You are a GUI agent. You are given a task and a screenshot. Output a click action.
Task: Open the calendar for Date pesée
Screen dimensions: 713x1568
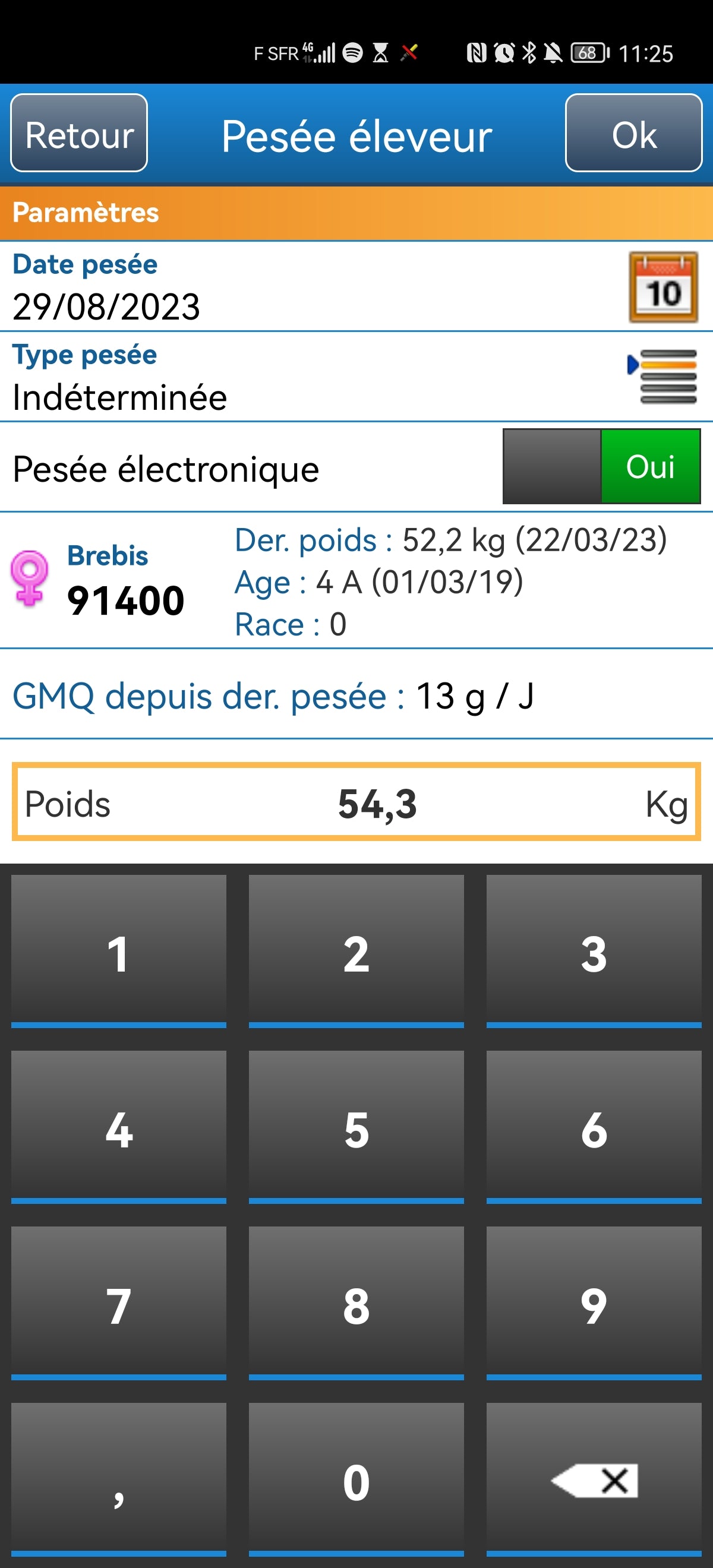[x=662, y=287]
